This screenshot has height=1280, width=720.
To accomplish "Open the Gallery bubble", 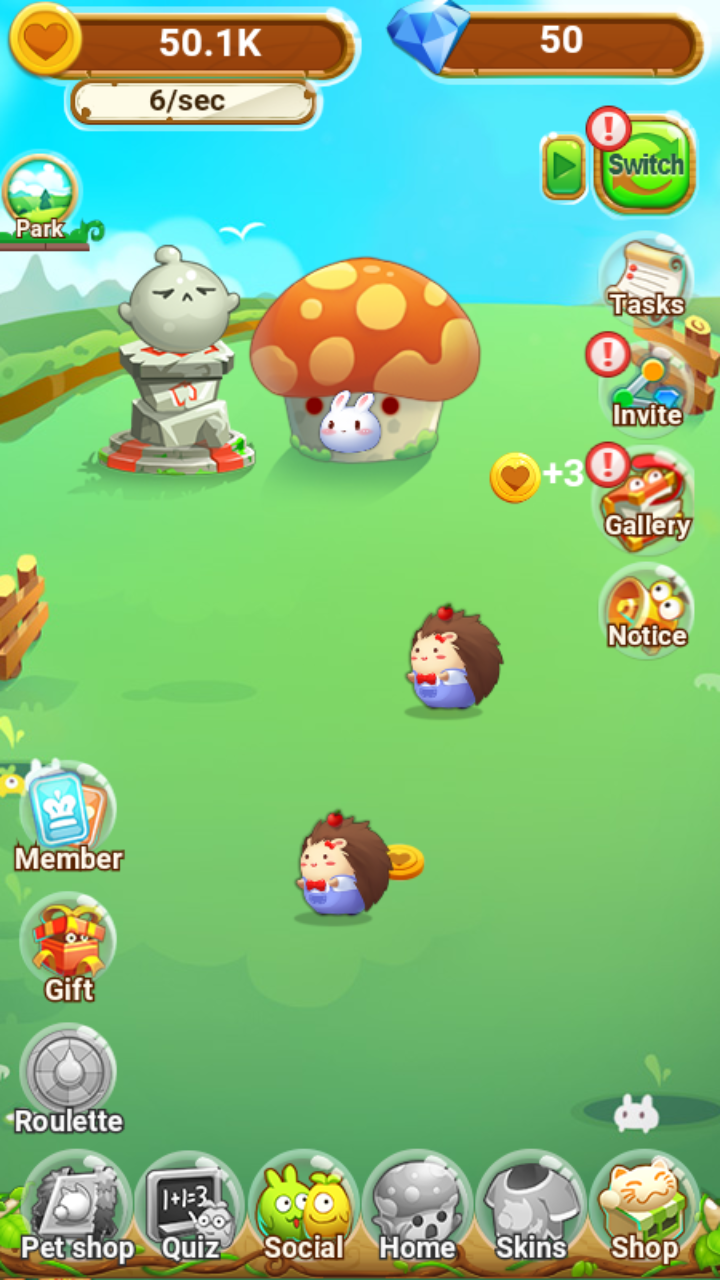I will point(647,502).
